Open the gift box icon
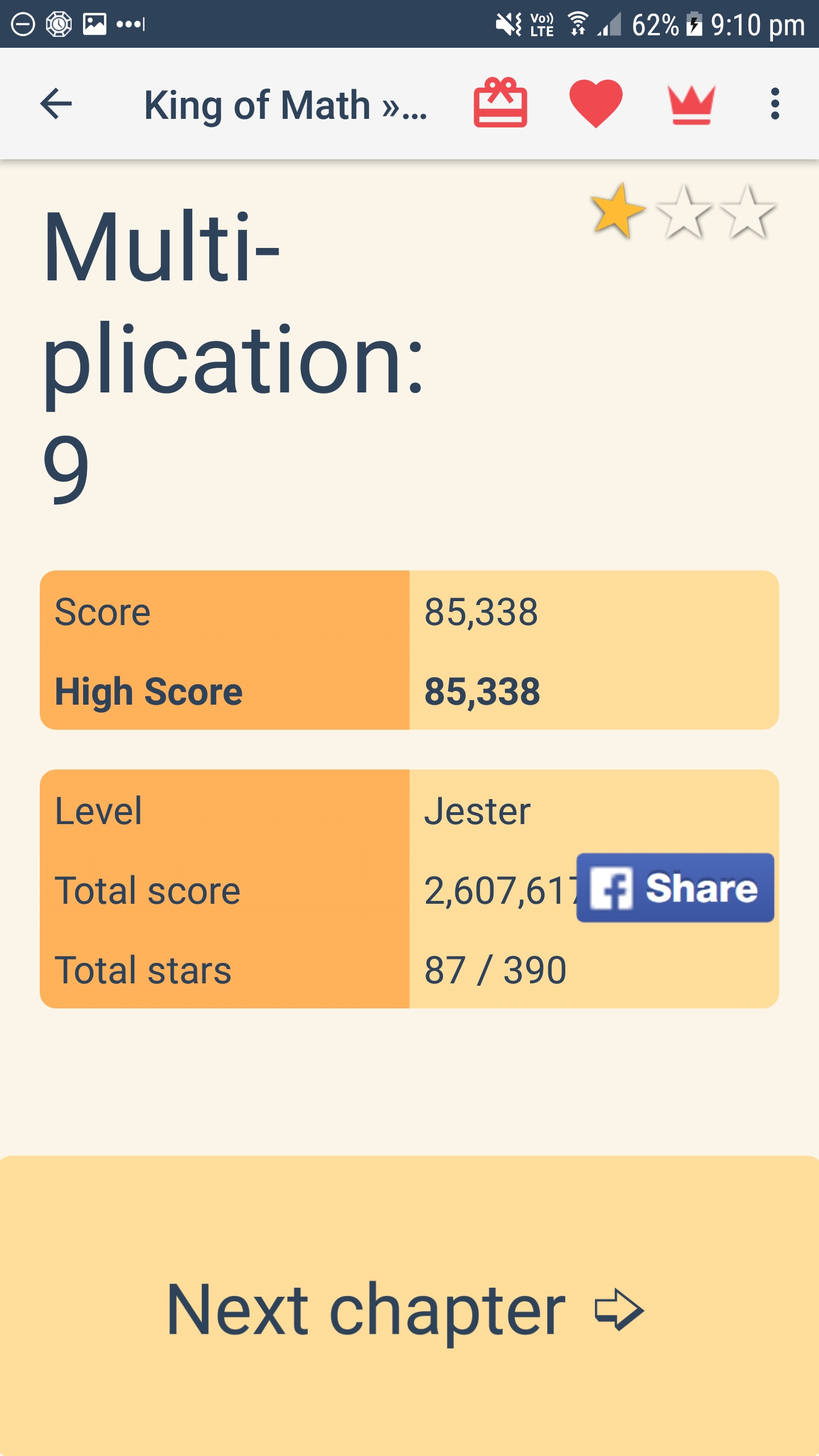 (500, 104)
